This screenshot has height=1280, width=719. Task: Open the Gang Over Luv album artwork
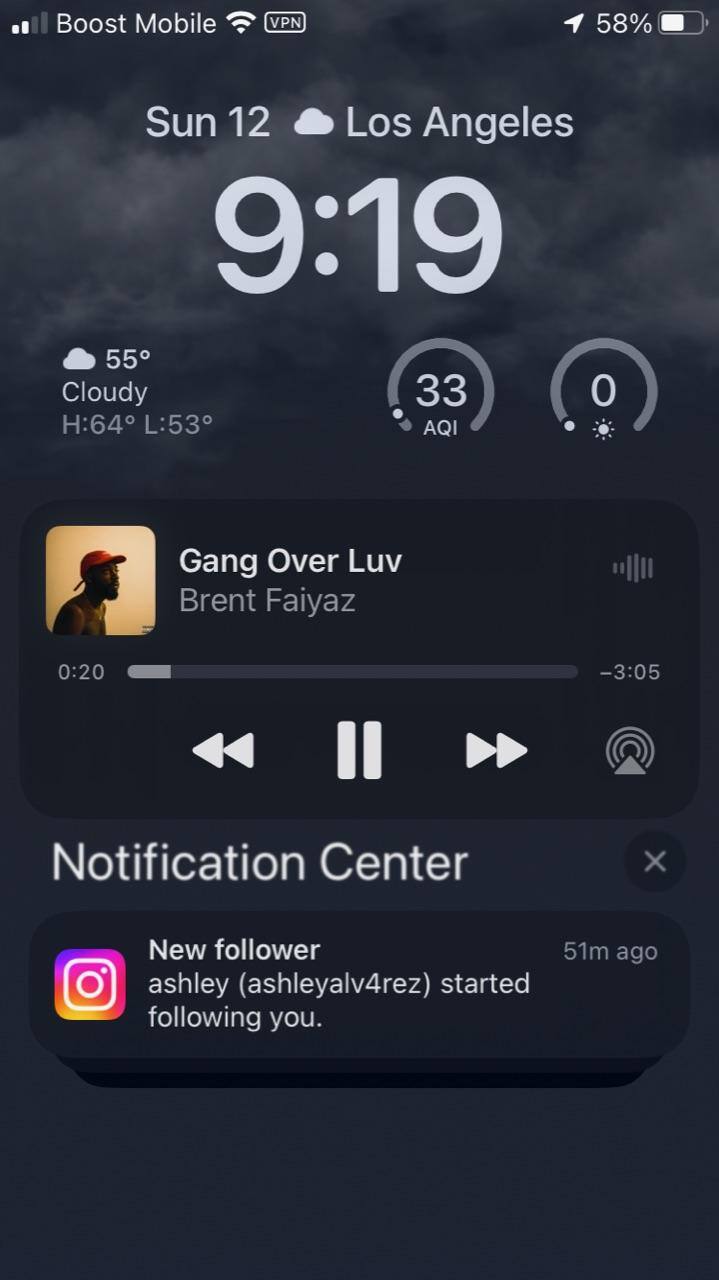101,581
